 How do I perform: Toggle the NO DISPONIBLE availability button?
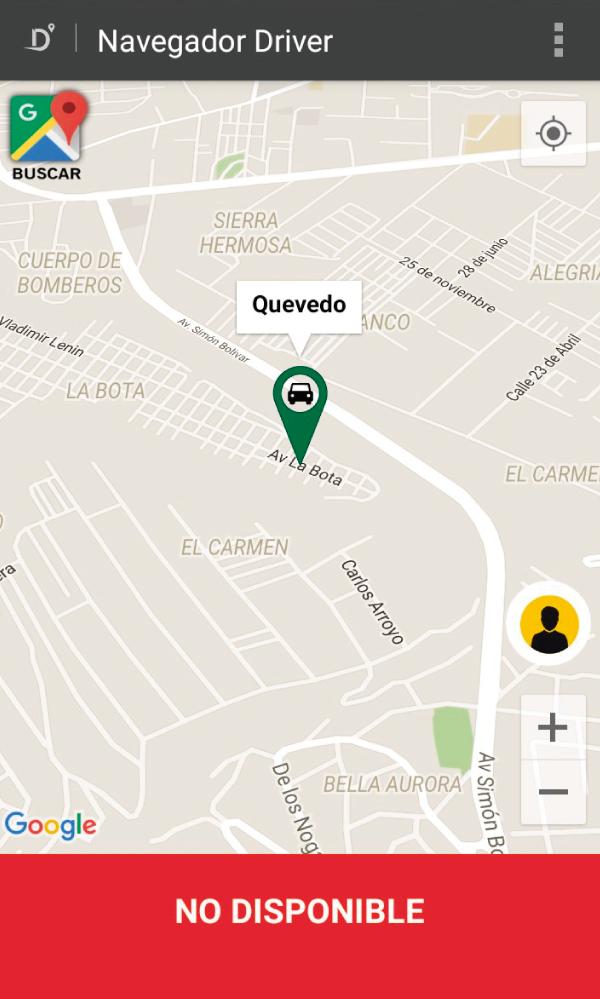(x=300, y=911)
